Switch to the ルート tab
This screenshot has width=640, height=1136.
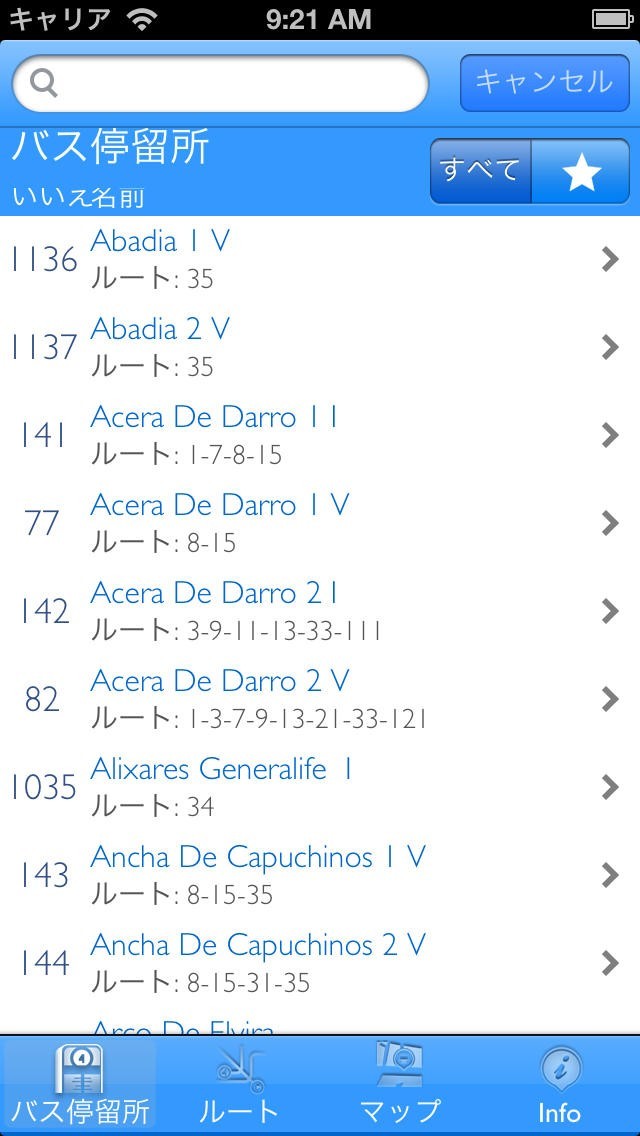coord(240,1085)
